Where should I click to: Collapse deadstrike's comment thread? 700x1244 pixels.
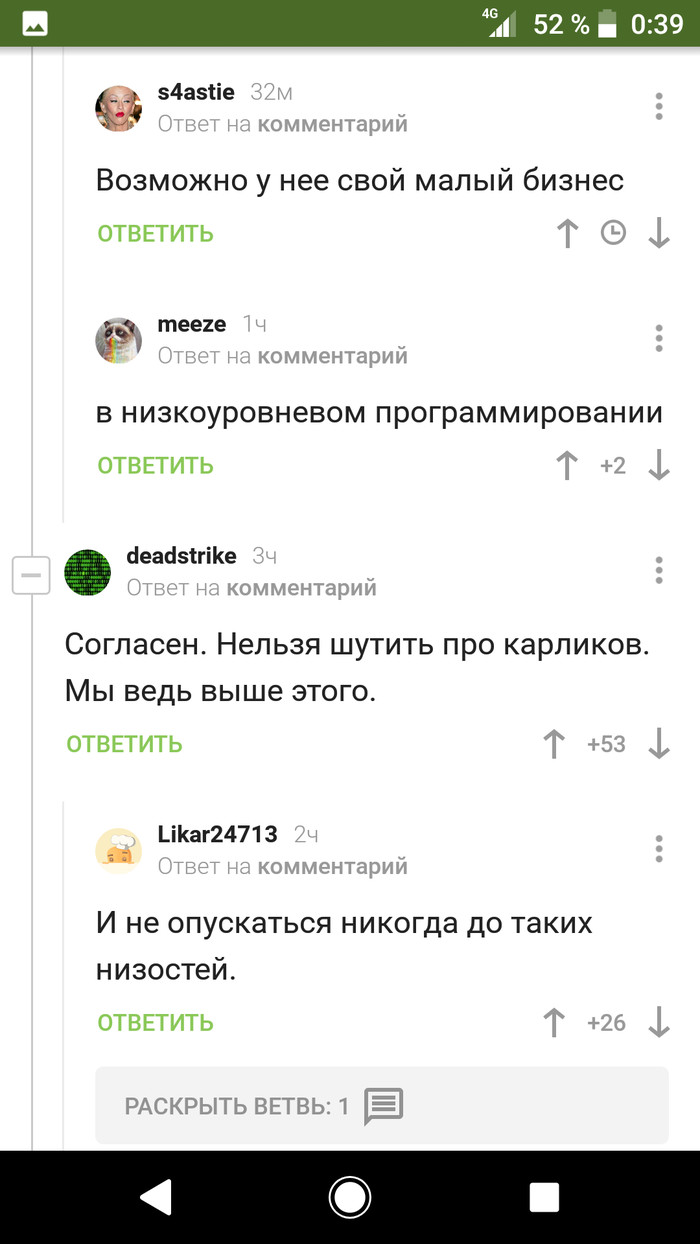[x=31, y=575]
